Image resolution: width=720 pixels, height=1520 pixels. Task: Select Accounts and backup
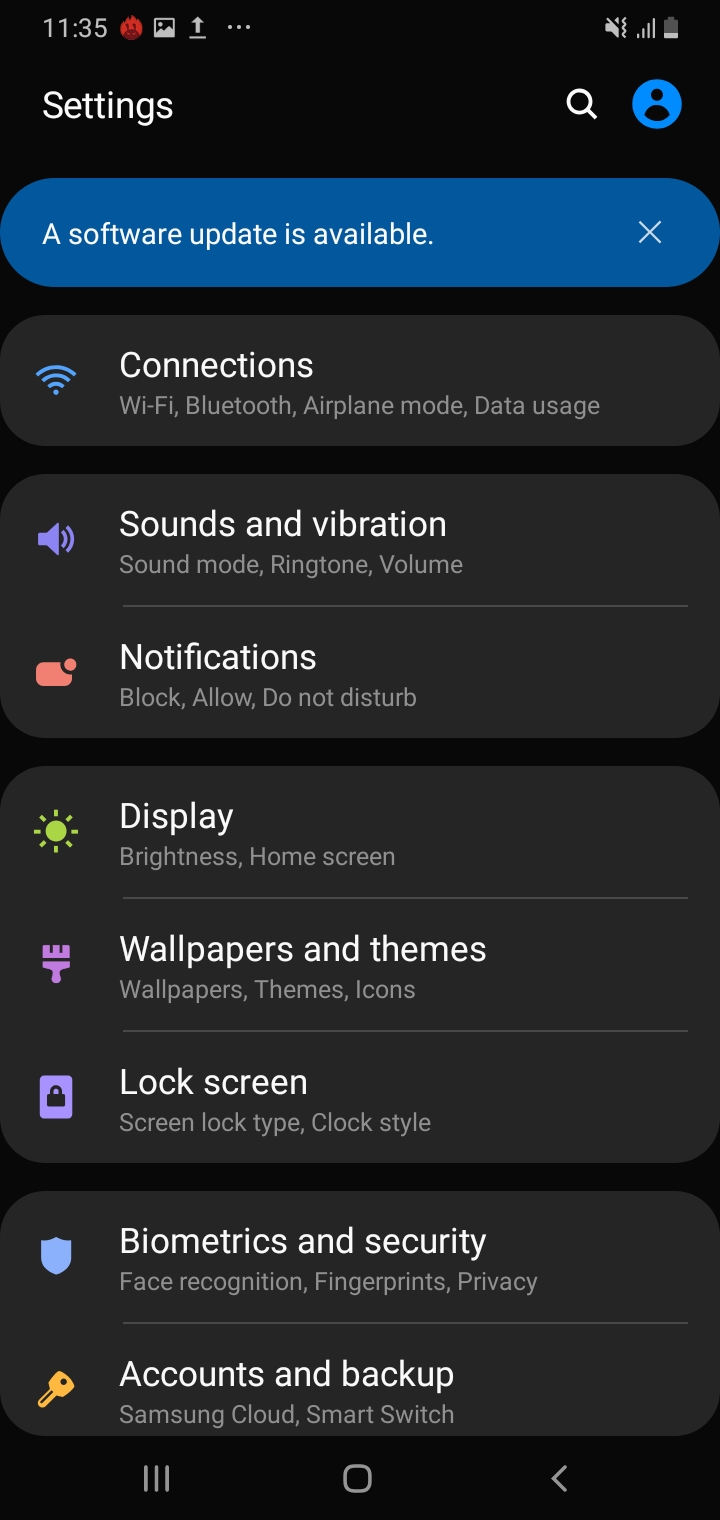360,1390
